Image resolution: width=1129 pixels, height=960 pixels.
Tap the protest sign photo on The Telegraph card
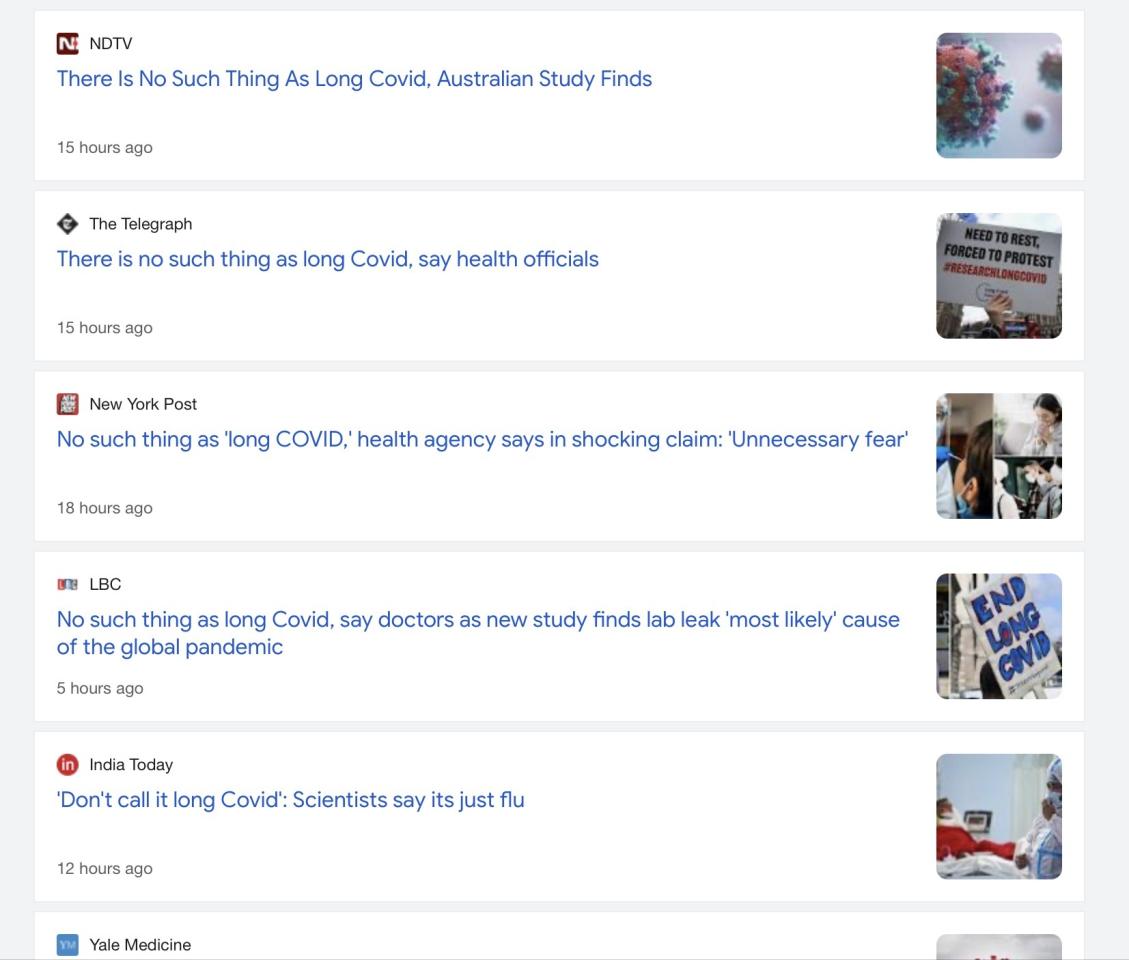[x=998, y=276]
